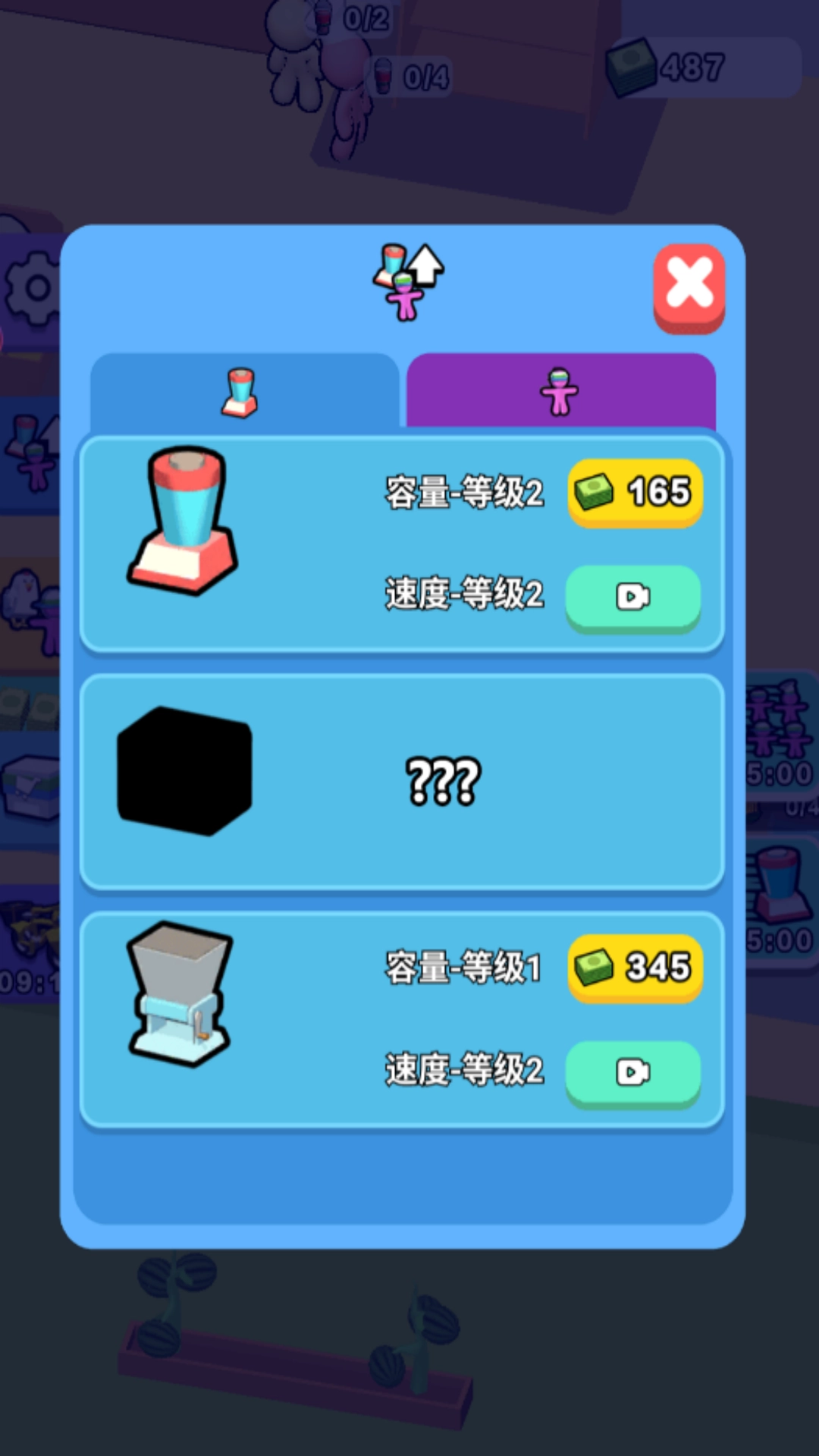Buy ice shaver capacity upgrade for 345

[635, 967]
